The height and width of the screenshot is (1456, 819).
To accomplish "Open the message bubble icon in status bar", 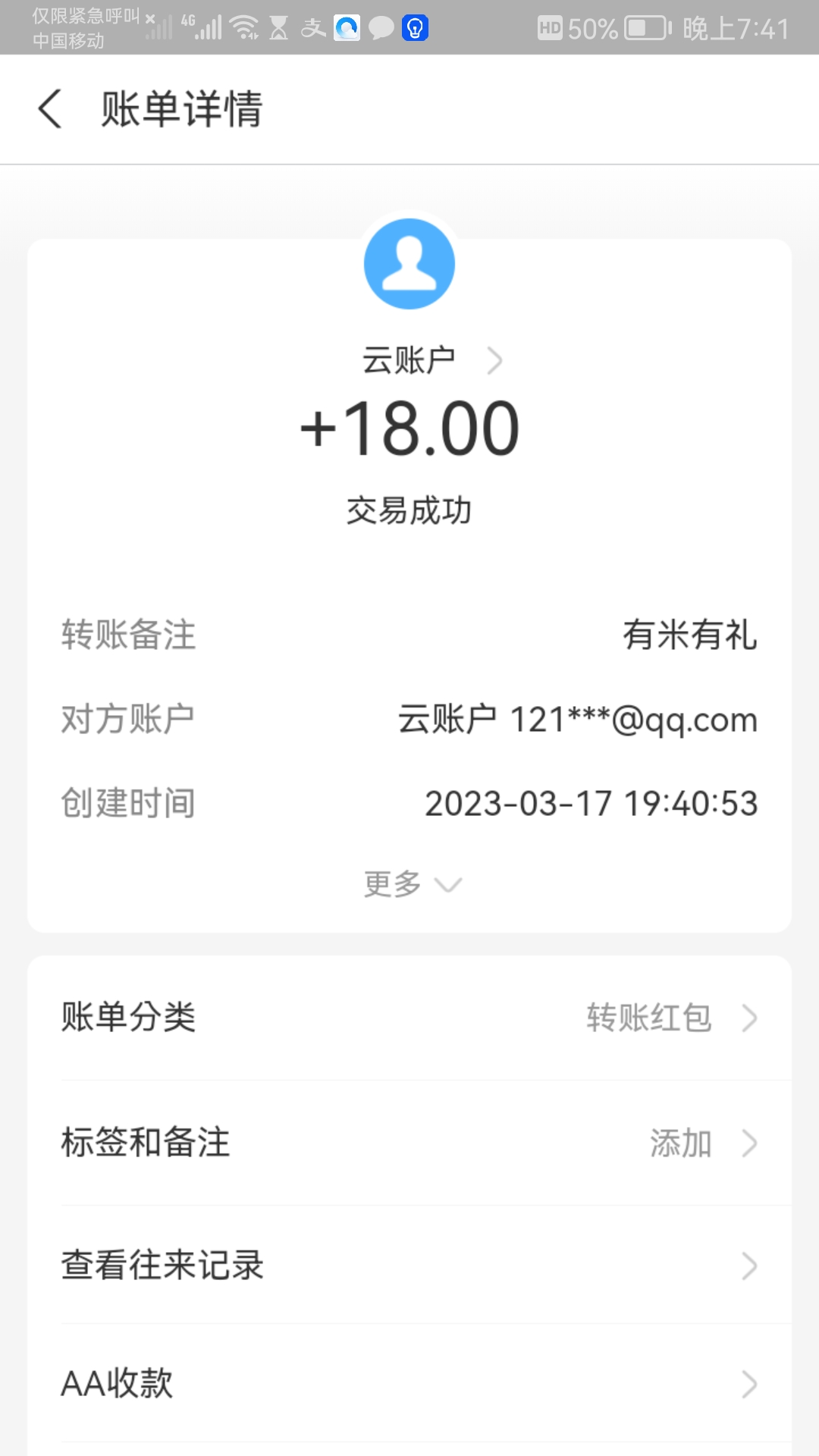I will coord(380,29).
